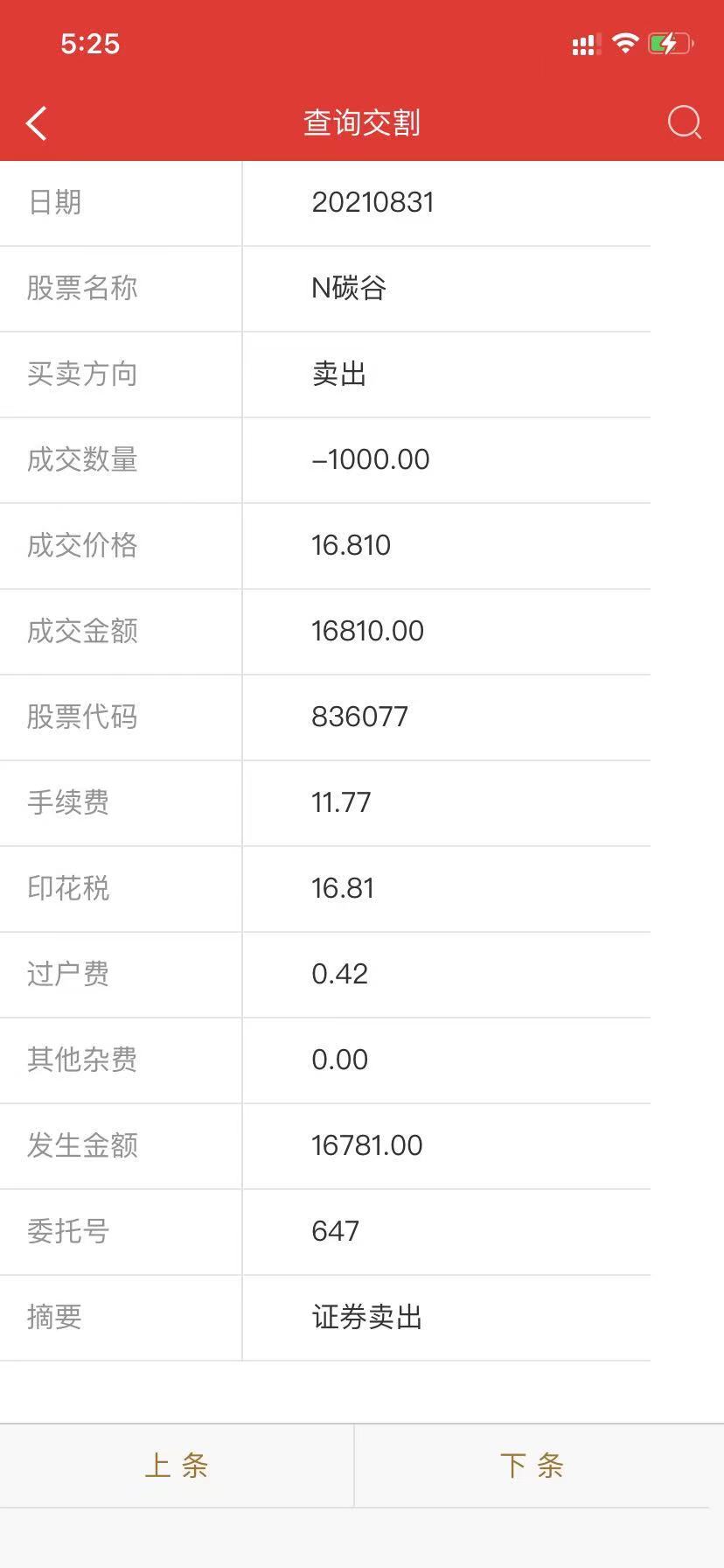Go back using the back arrow
The width and height of the screenshot is (724, 1568).
tap(37, 123)
